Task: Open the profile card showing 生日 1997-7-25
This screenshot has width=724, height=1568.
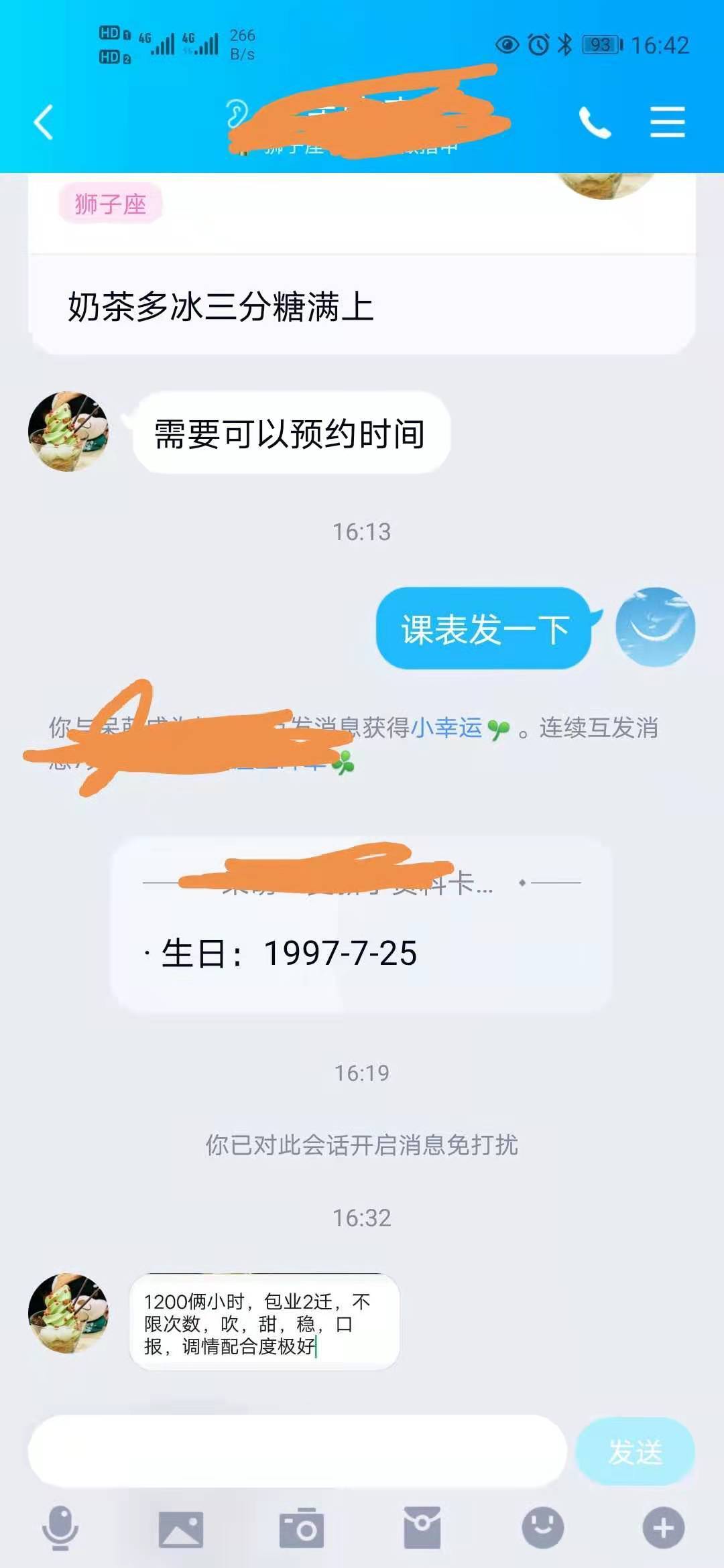Action: (x=361, y=925)
